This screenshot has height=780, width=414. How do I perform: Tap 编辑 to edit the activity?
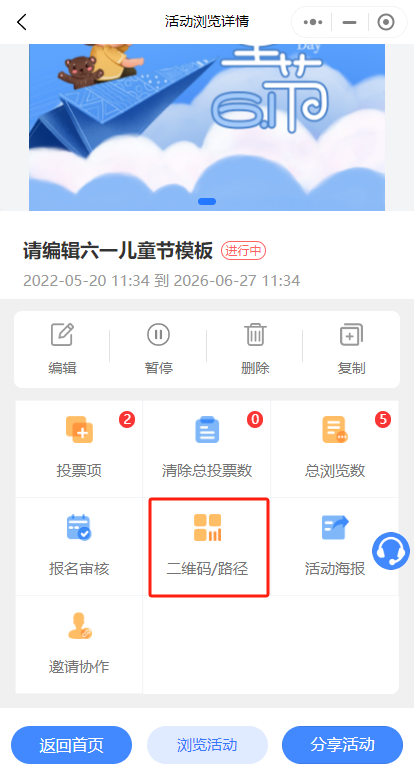coord(62,349)
